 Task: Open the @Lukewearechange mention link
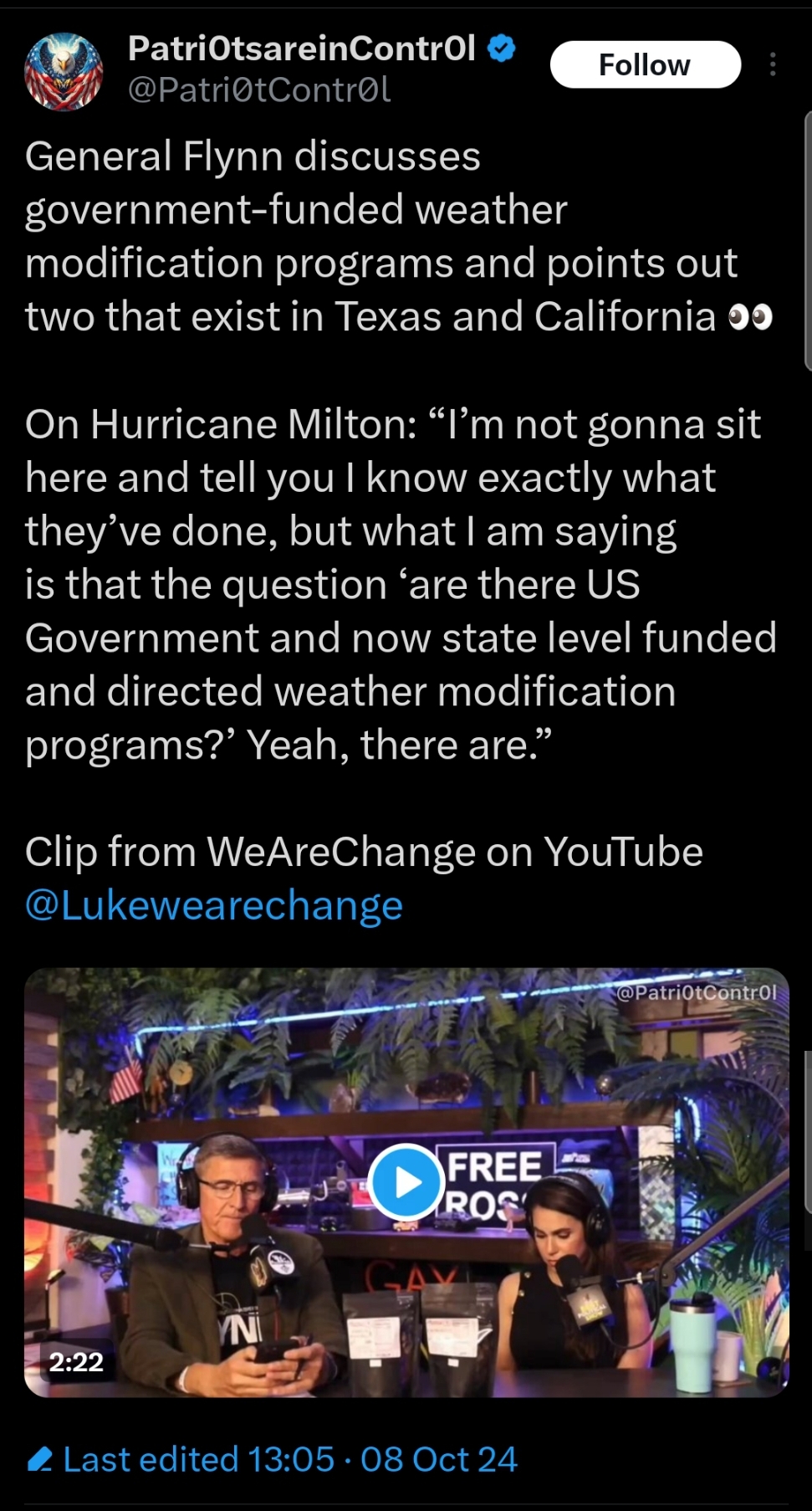point(214,906)
